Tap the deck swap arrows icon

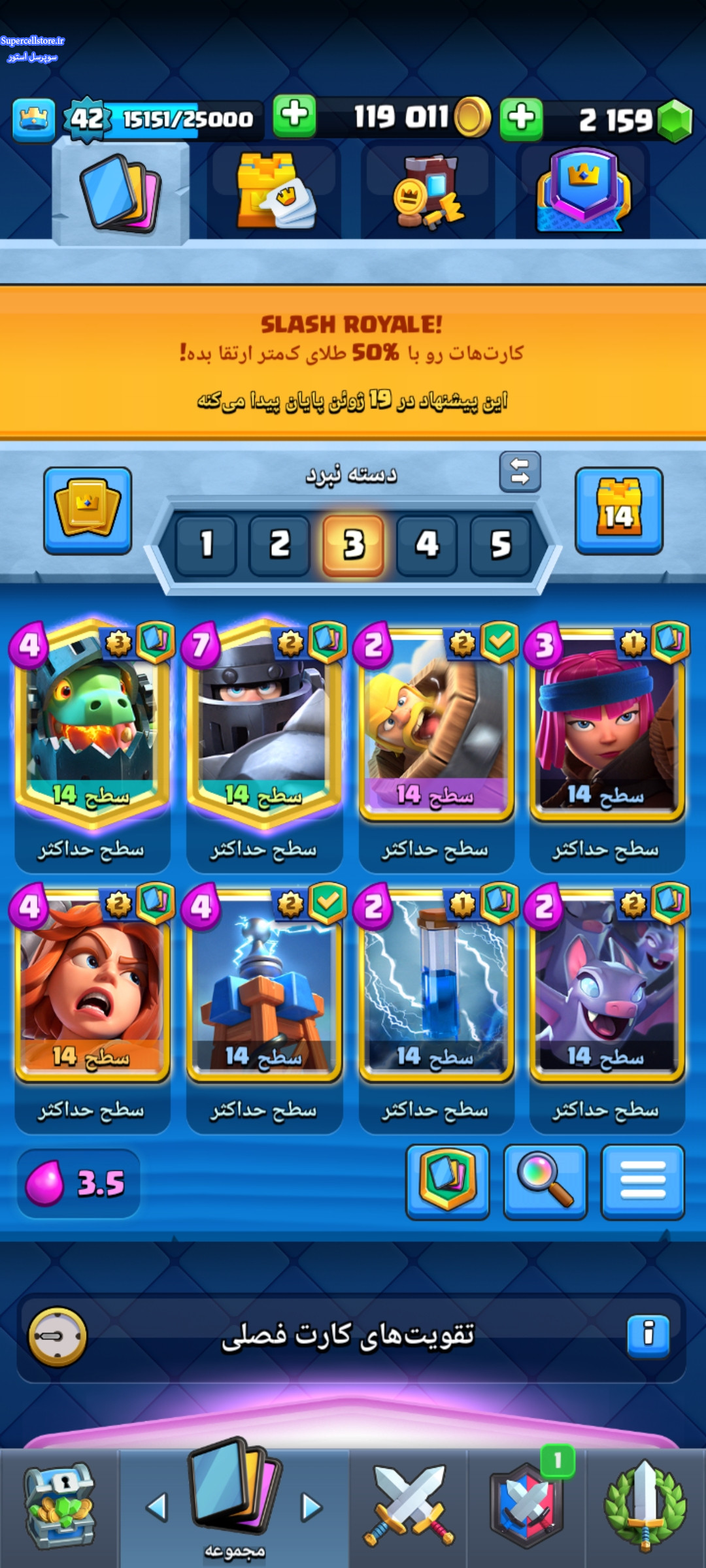(520, 472)
